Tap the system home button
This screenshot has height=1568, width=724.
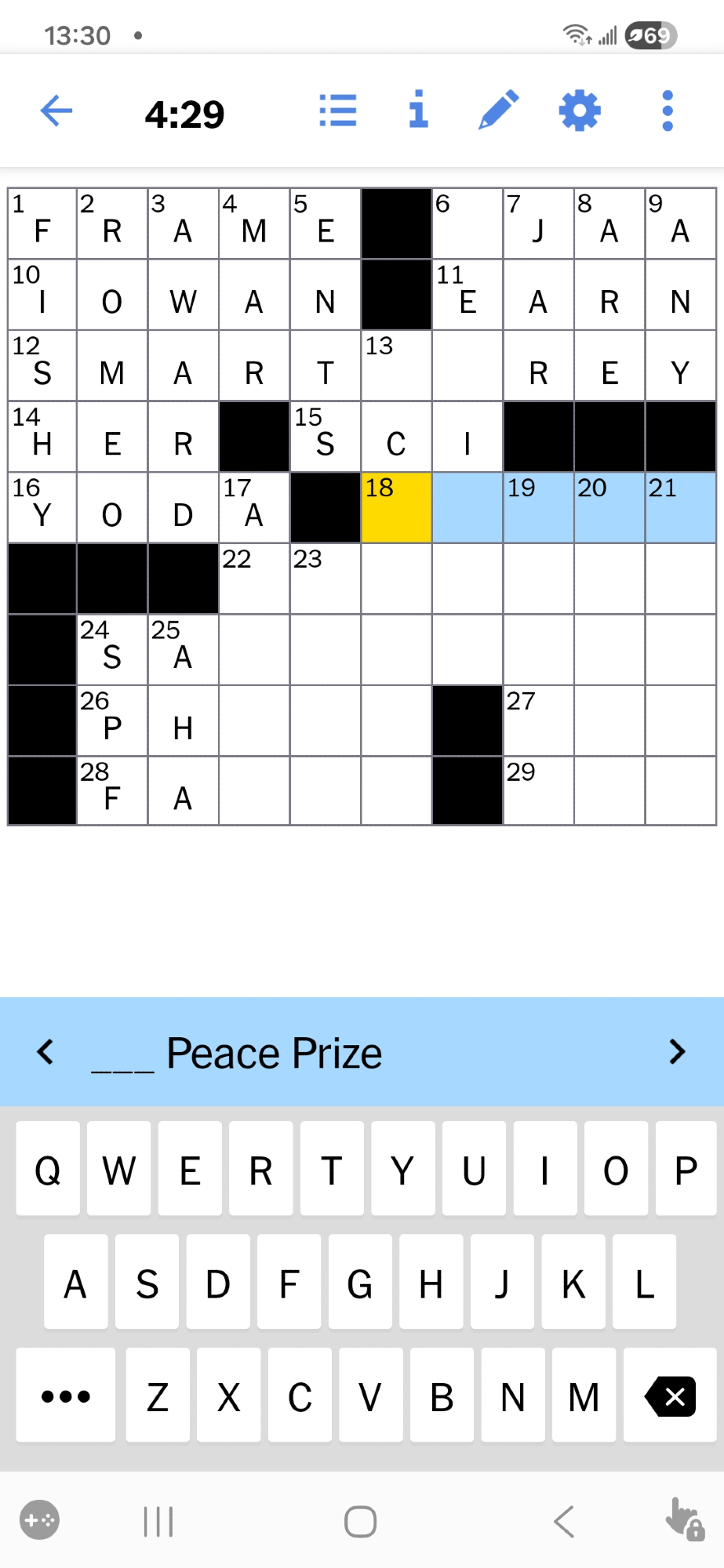(x=361, y=1522)
